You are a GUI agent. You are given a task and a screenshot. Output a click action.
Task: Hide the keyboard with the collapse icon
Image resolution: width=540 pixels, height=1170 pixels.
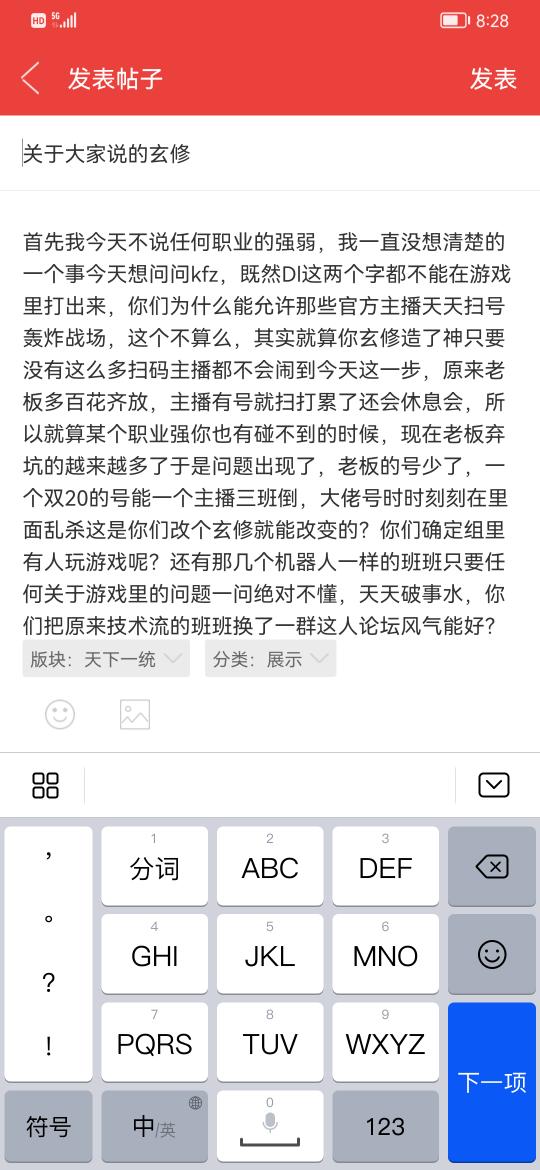coord(494,785)
